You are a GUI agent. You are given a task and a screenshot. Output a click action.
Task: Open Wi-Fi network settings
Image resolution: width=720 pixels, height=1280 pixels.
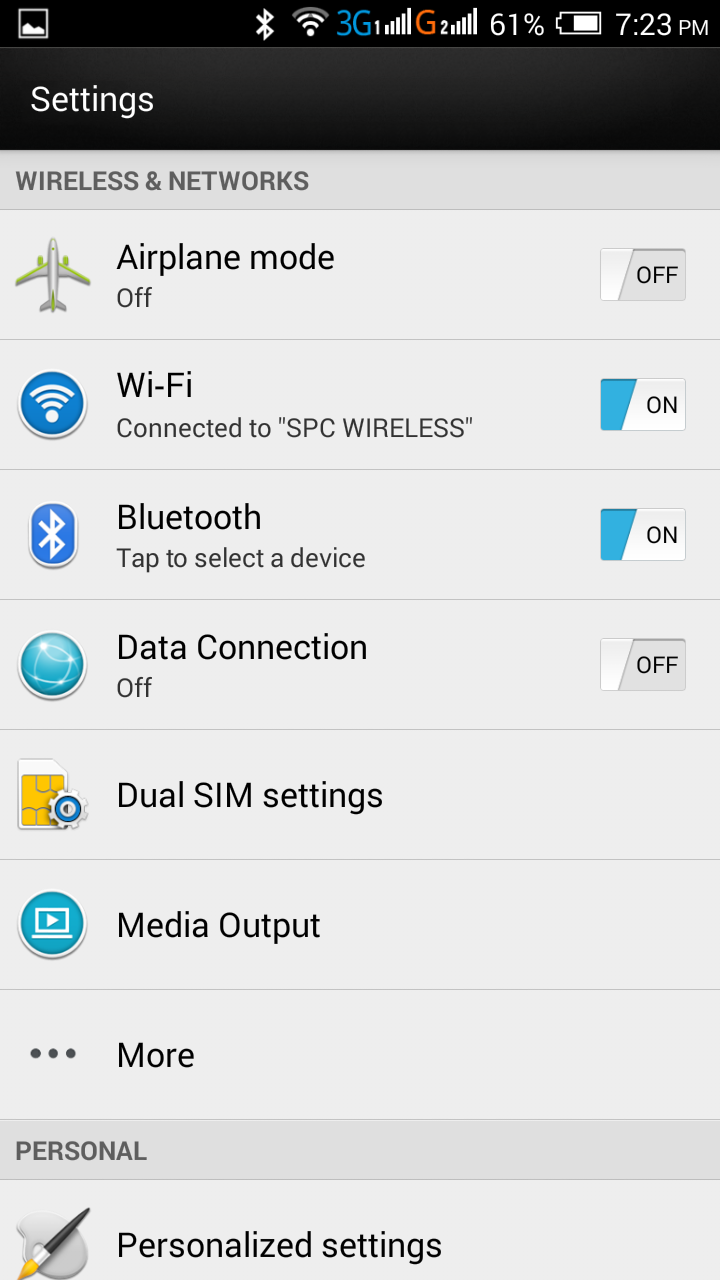294,405
